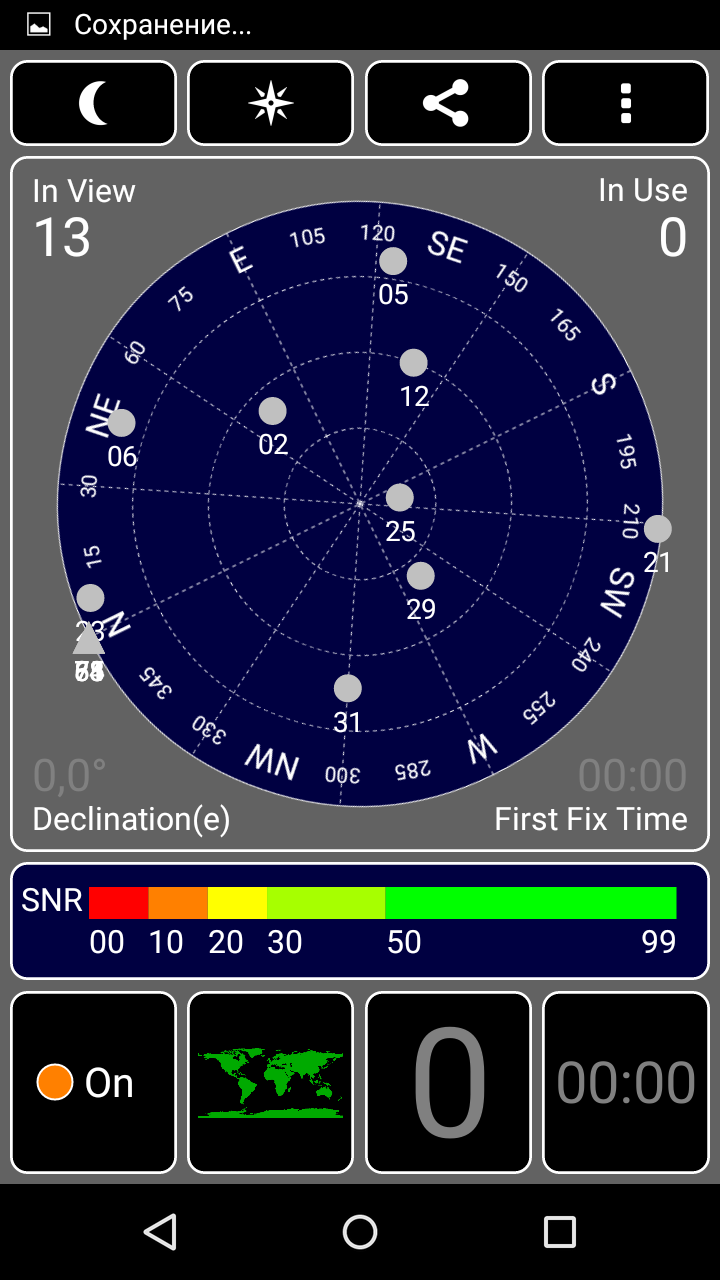Open the overflow menu
Screen dimensions: 720x1280
tap(625, 103)
